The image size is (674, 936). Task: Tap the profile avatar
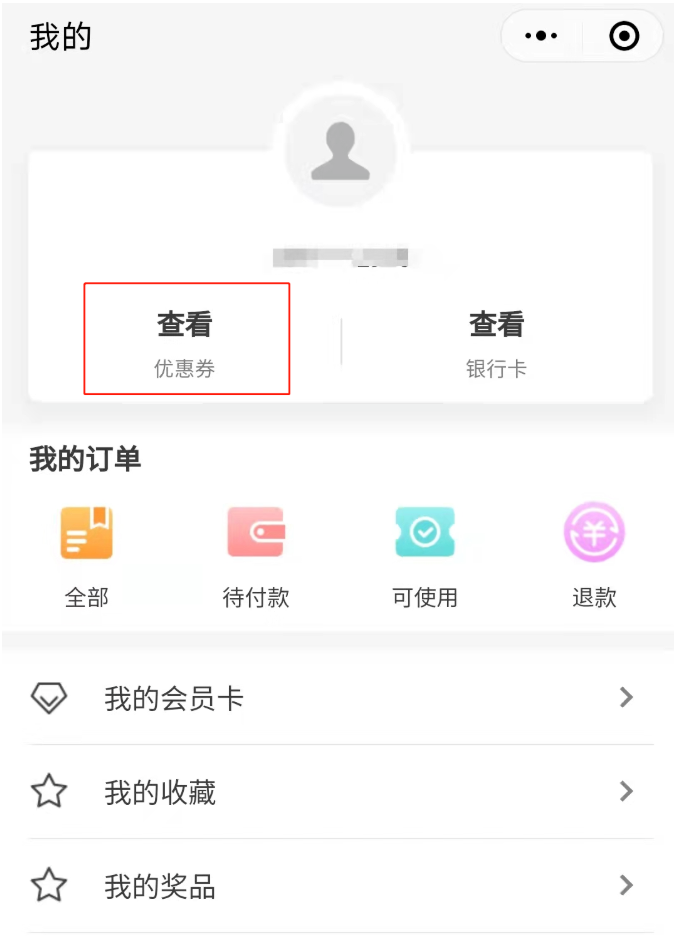point(340,152)
